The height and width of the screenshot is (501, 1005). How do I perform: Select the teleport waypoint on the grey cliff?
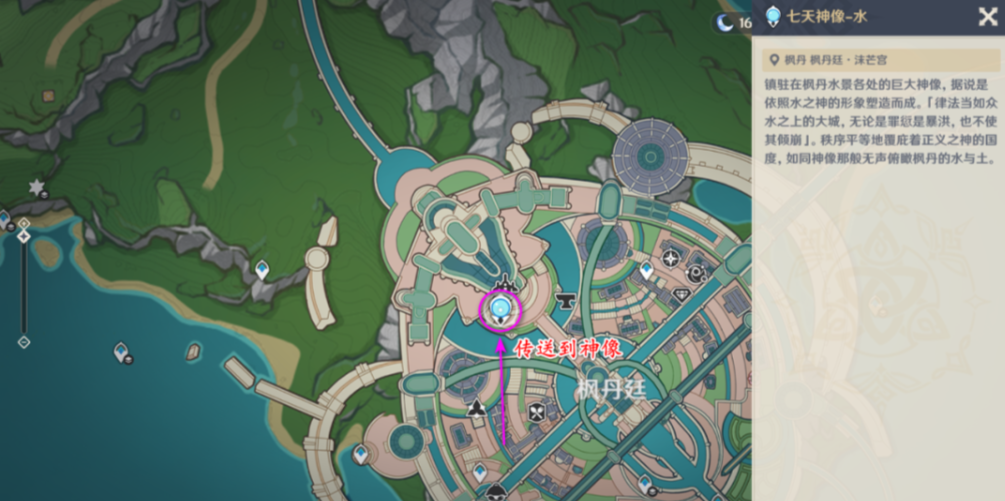(x=262, y=269)
